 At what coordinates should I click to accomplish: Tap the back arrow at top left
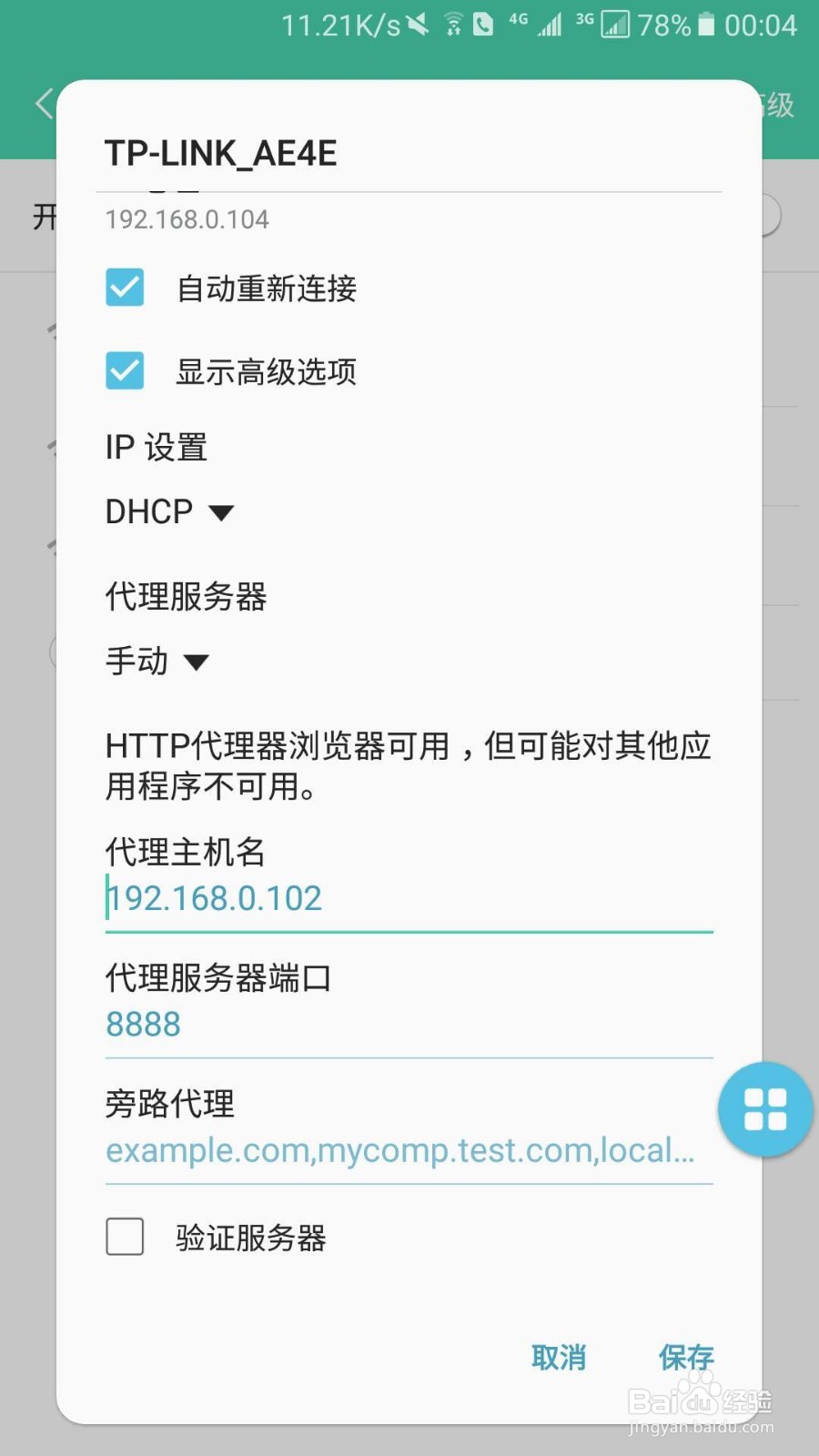point(44,103)
